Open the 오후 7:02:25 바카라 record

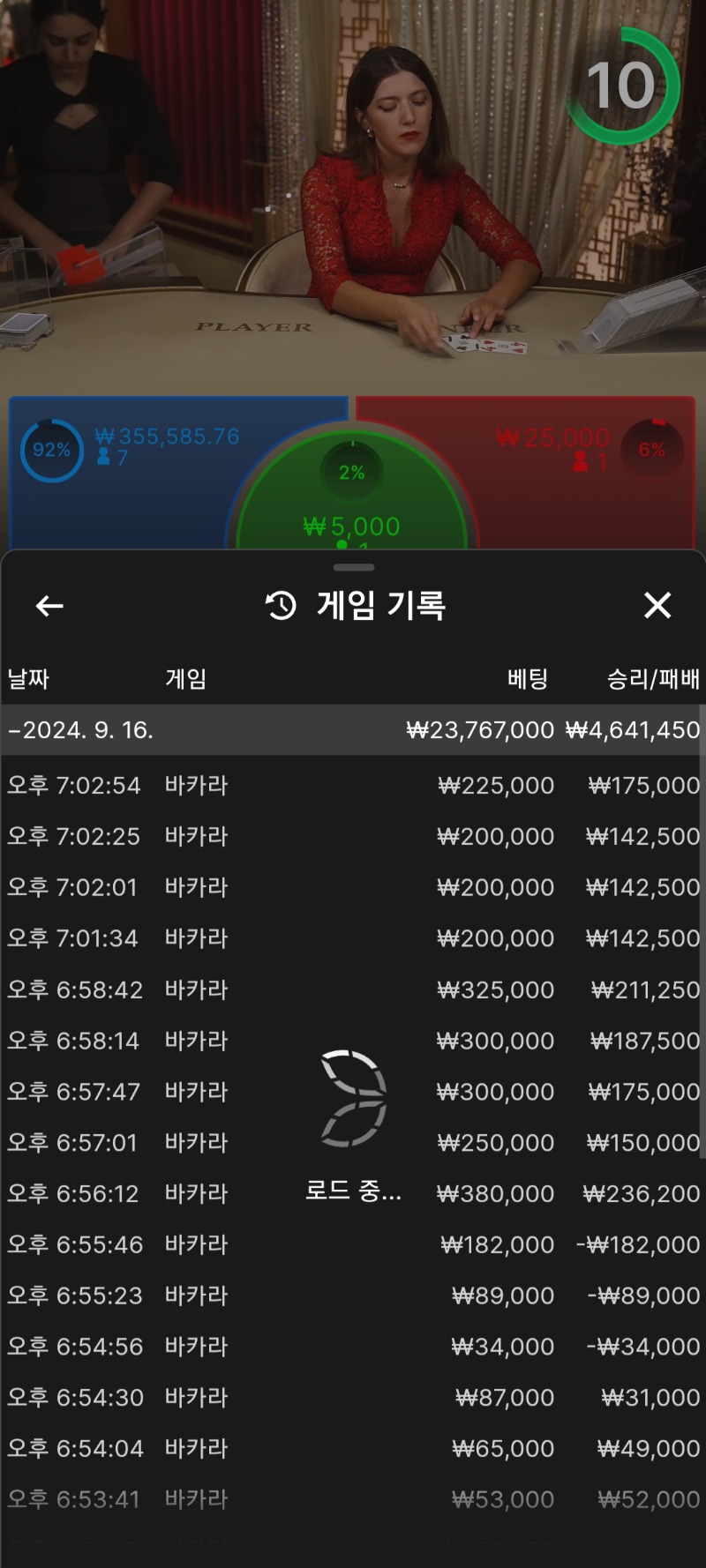click(x=353, y=836)
